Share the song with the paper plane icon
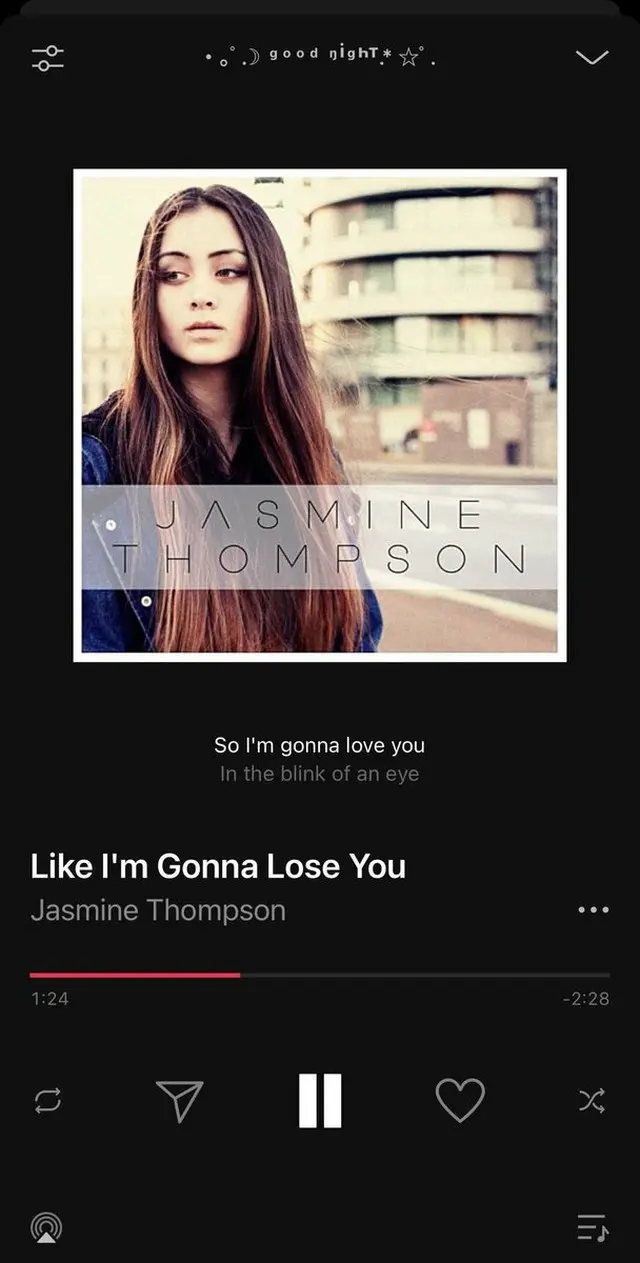Image resolution: width=640 pixels, height=1263 pixels. [x=180, y=1101]
